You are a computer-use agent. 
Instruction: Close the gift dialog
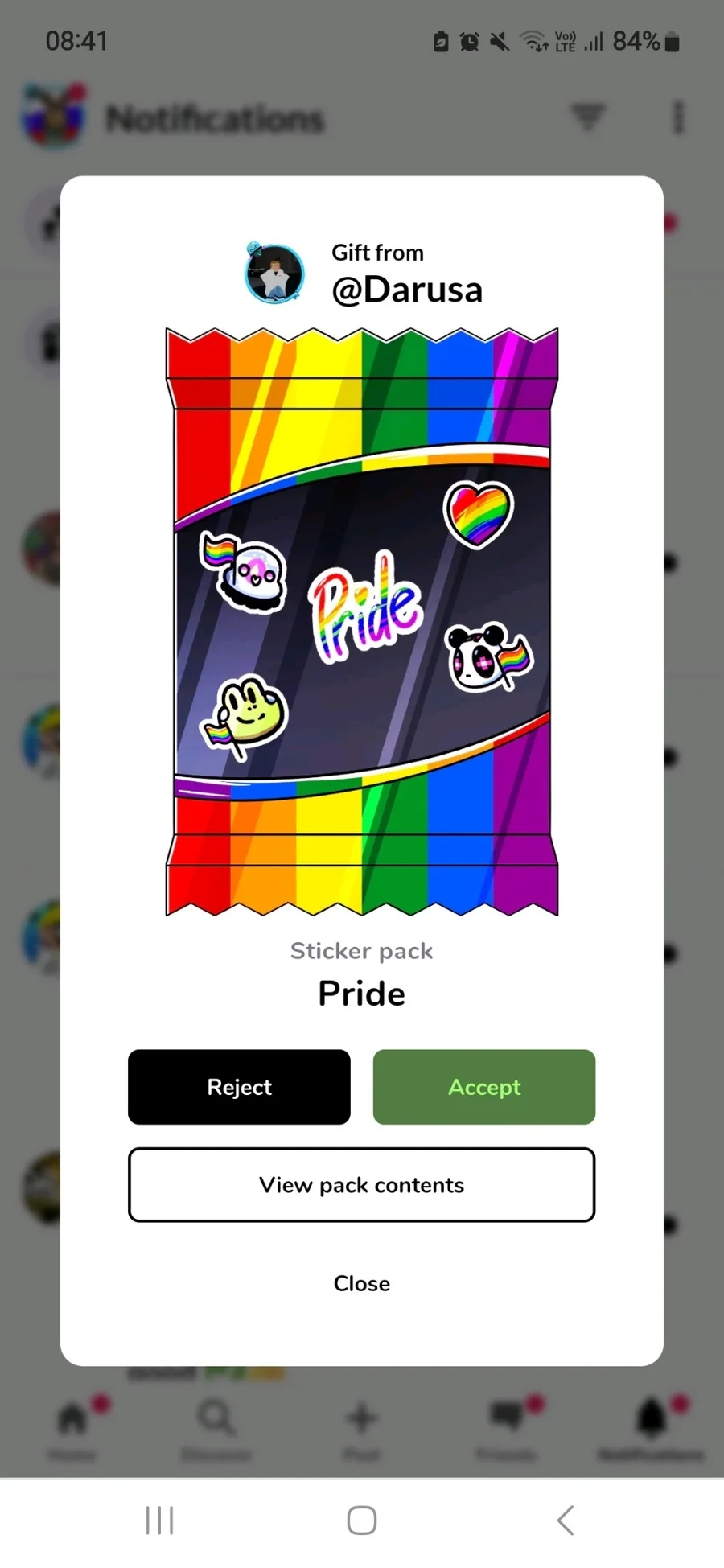point(362,1283)
